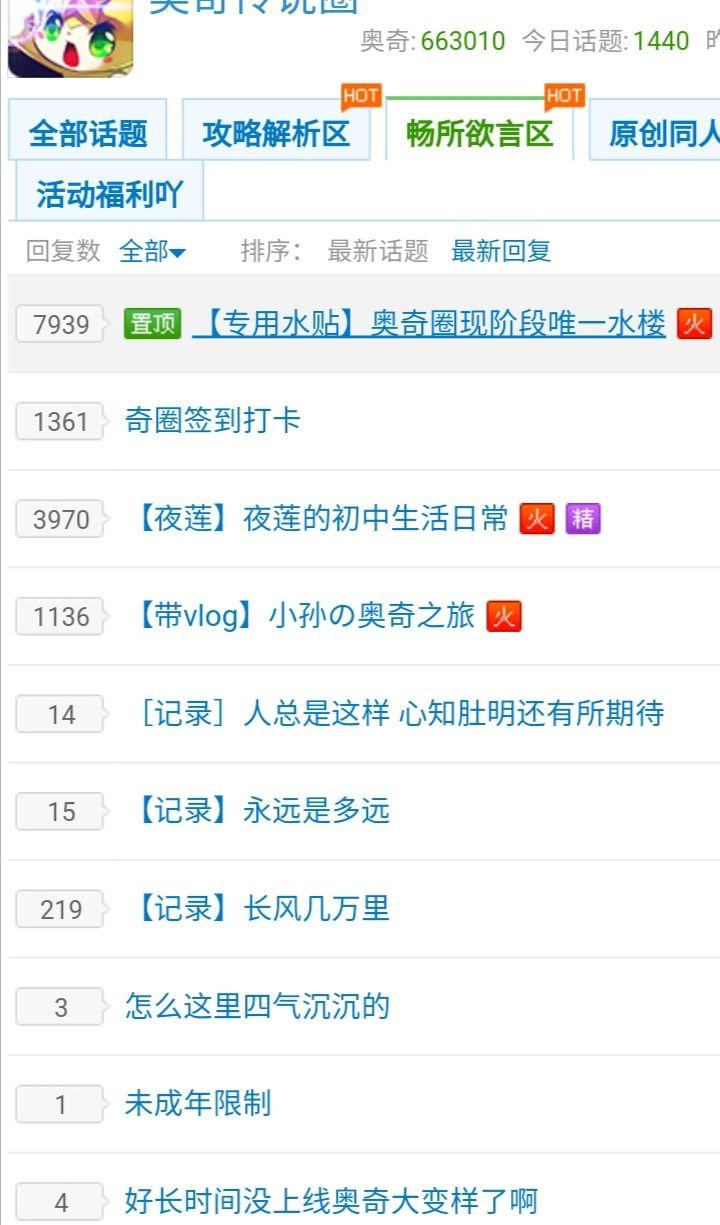Open the 怎么这里四气沉沉的 thread

click(257, 1006)
